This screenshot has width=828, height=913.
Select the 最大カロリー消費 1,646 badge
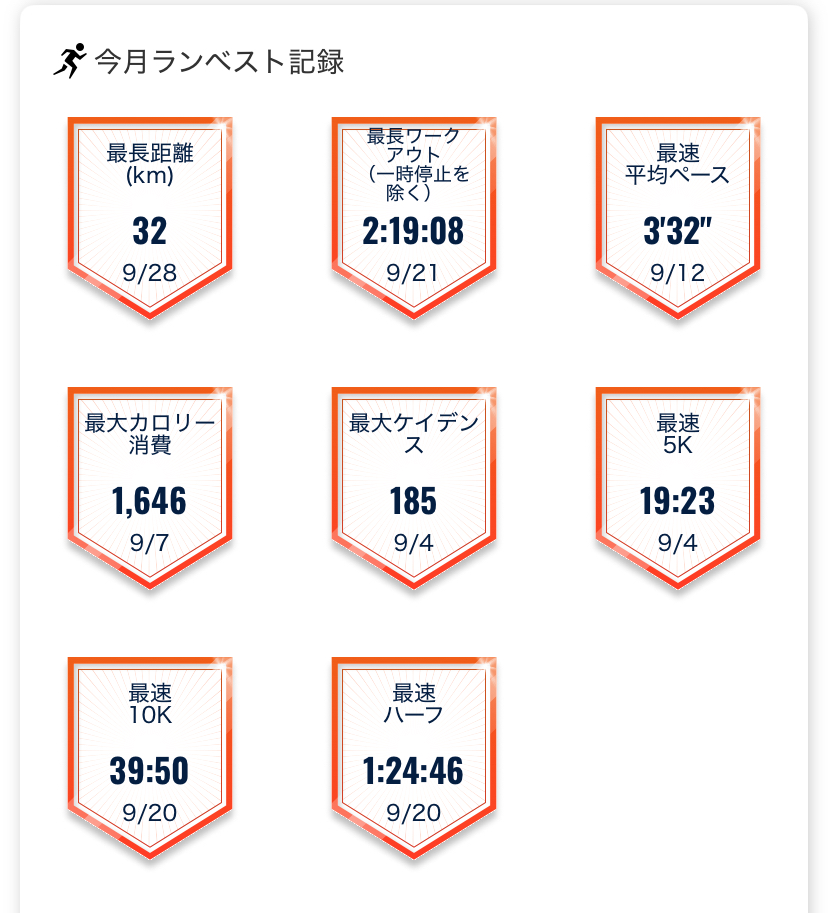coord(150,485)
